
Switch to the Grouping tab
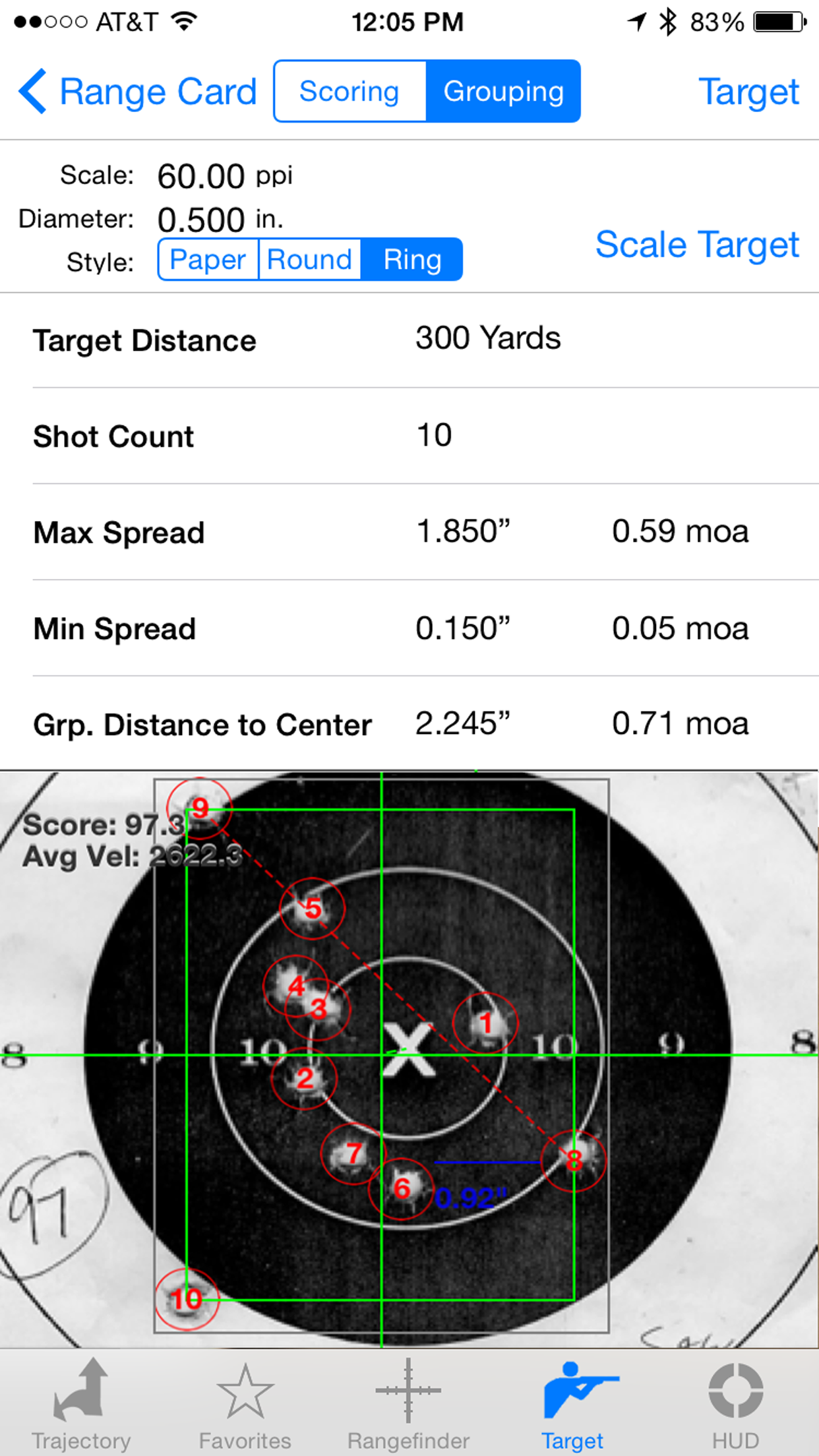pos(504,91)
